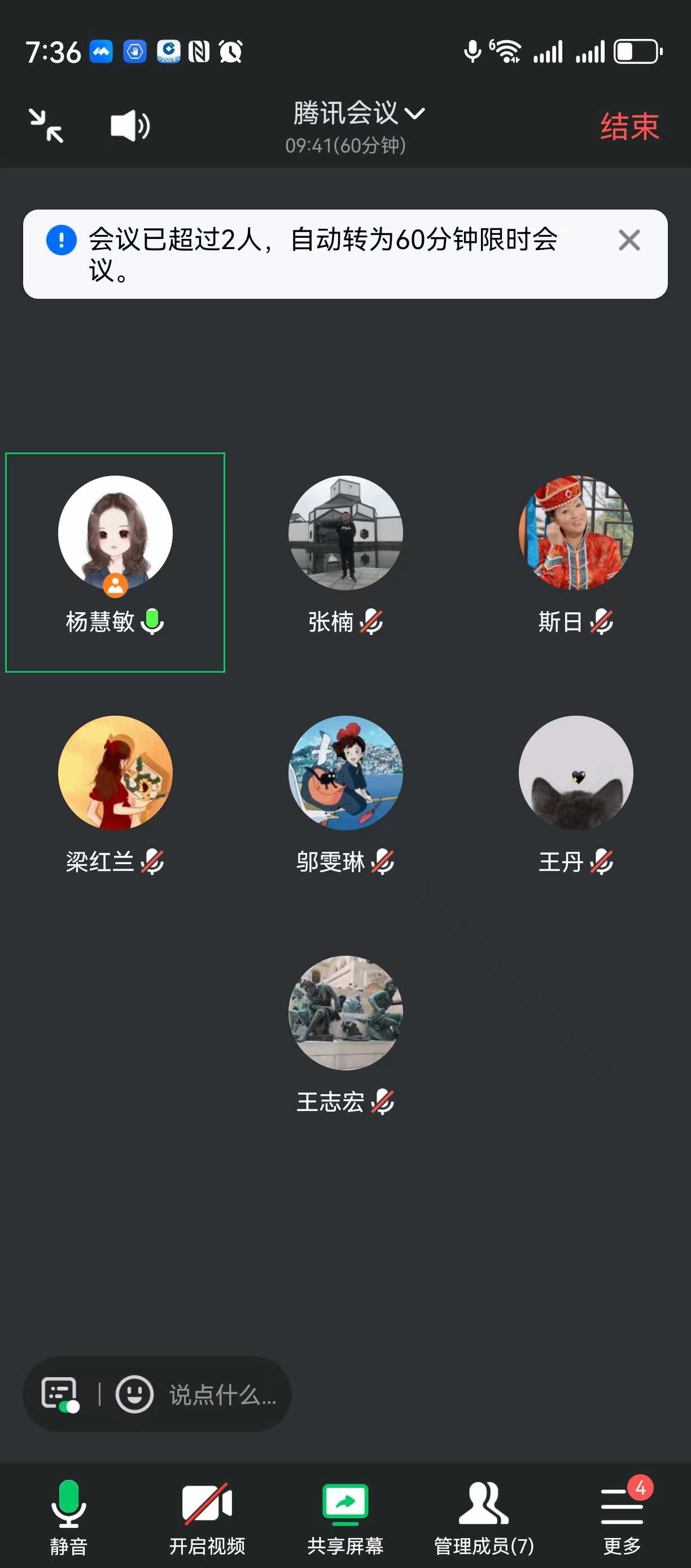691x1568 pixels.
Task: Expand the 腾讯会议 meeting info dropdown
Action: tap(359, 114)
